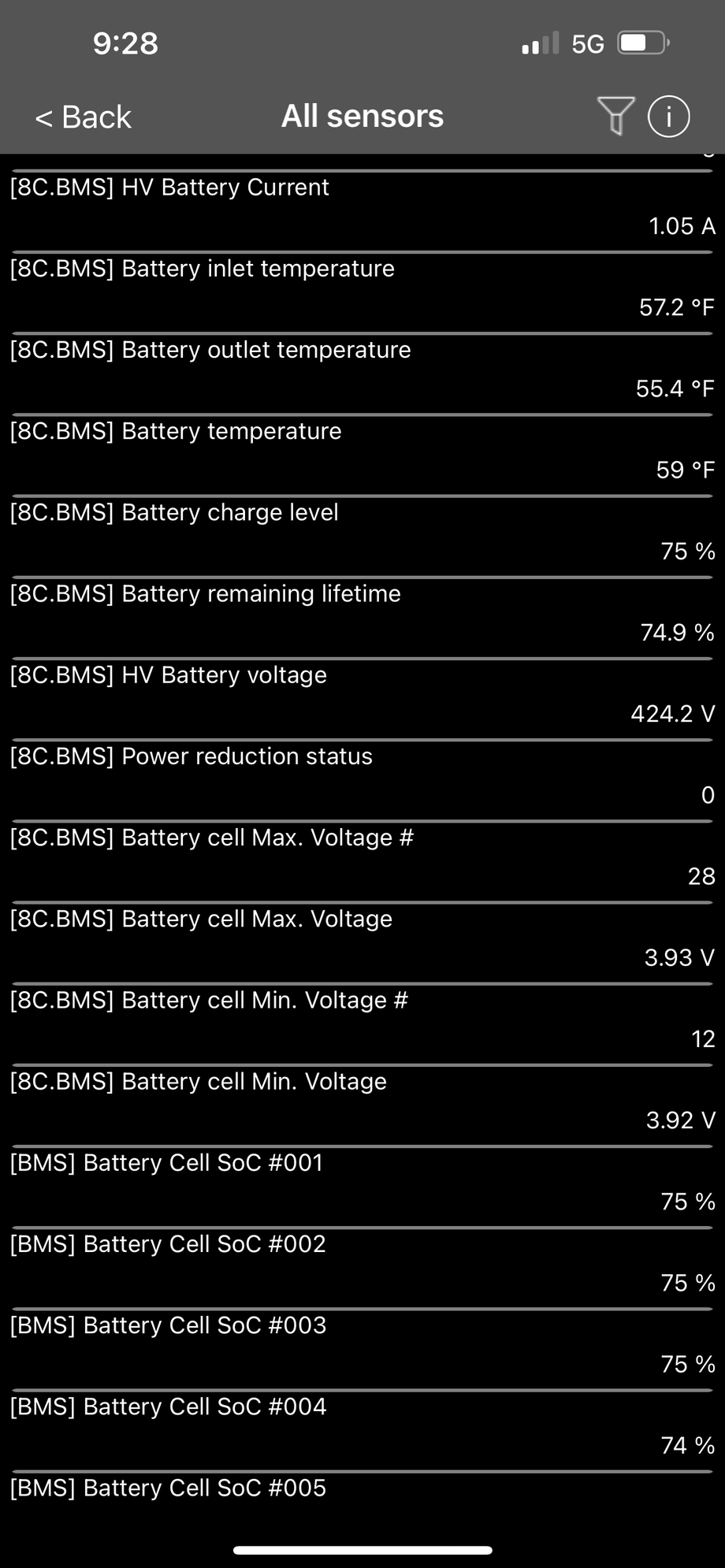
Task: Tap the battery status icon
Action: click(640, 43)
